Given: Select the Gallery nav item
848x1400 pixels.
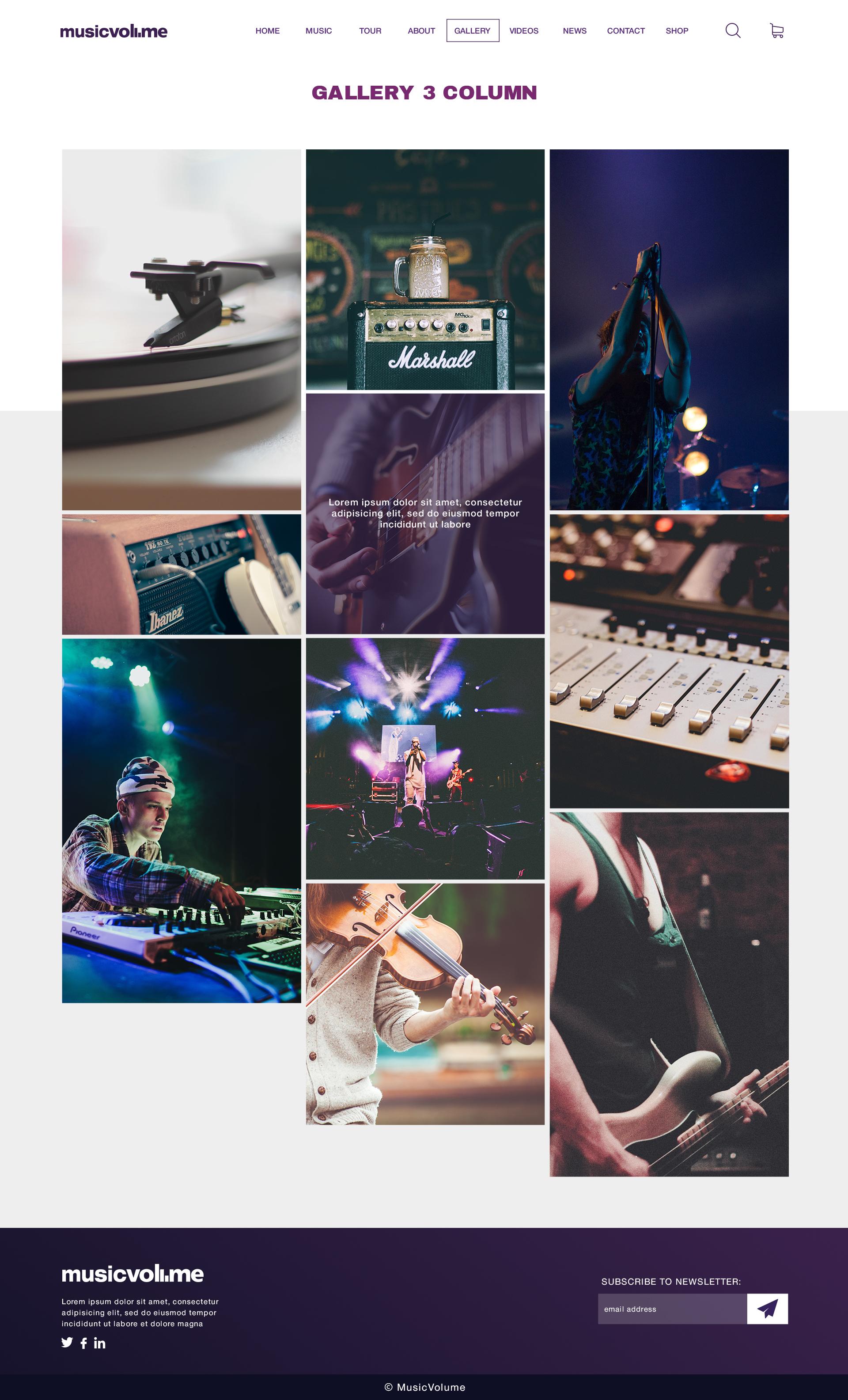Looking at the screenshot, I should [473, 30].
